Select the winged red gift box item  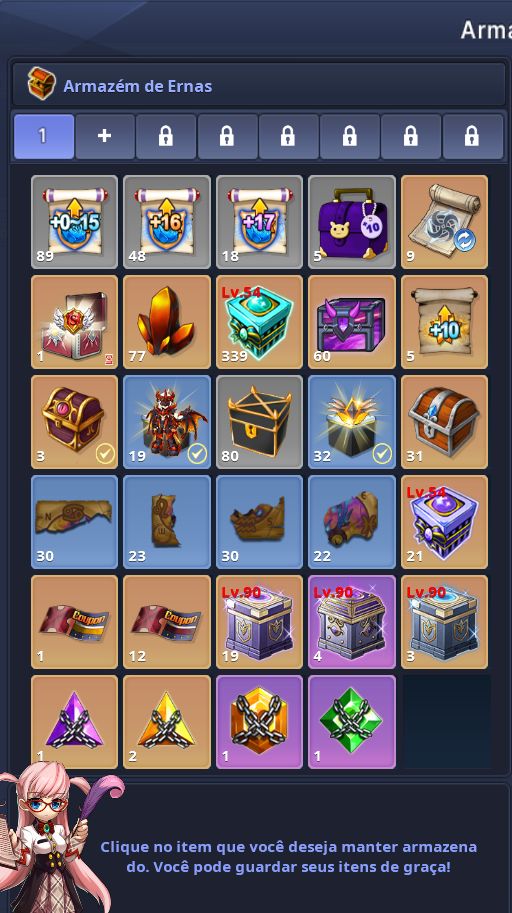point(75,322)
